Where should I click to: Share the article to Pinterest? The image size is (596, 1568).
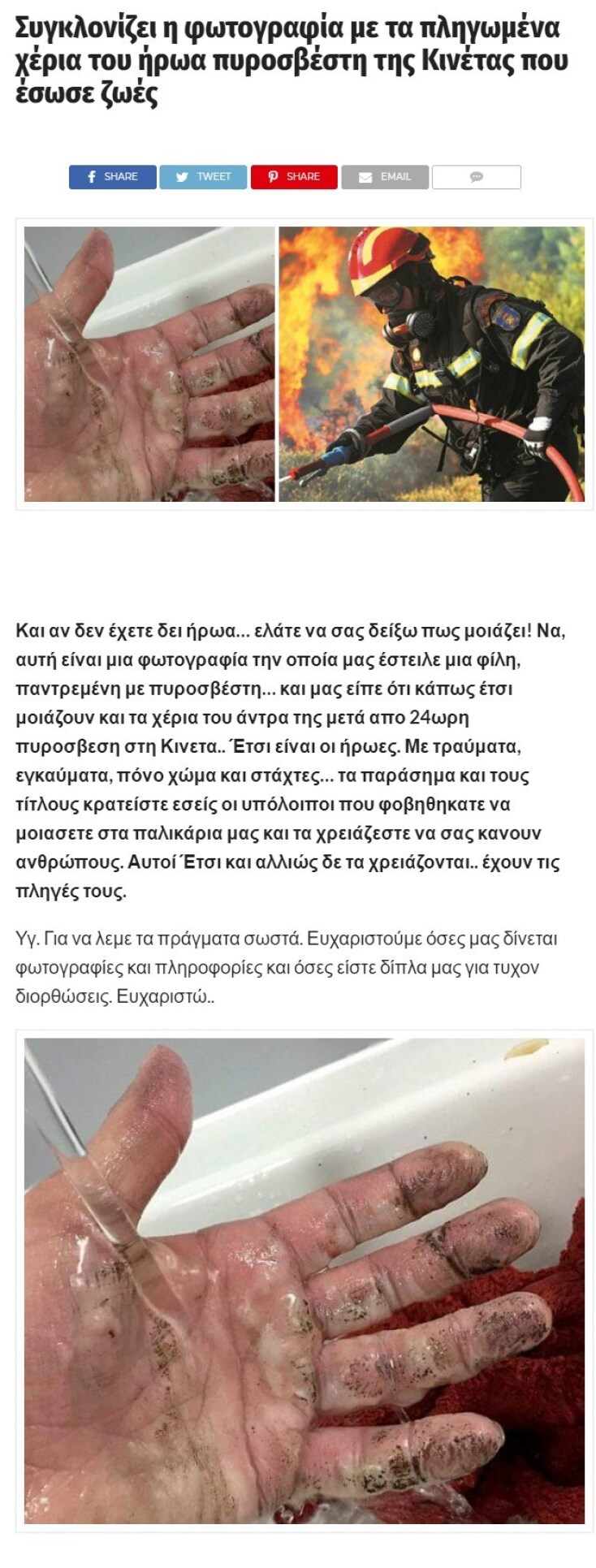click(294, 177)
